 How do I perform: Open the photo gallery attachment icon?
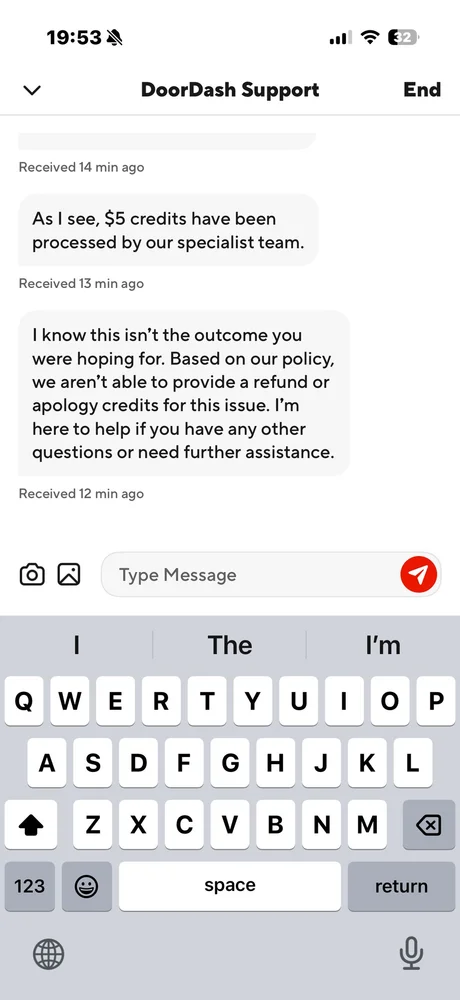coord(69,575)
